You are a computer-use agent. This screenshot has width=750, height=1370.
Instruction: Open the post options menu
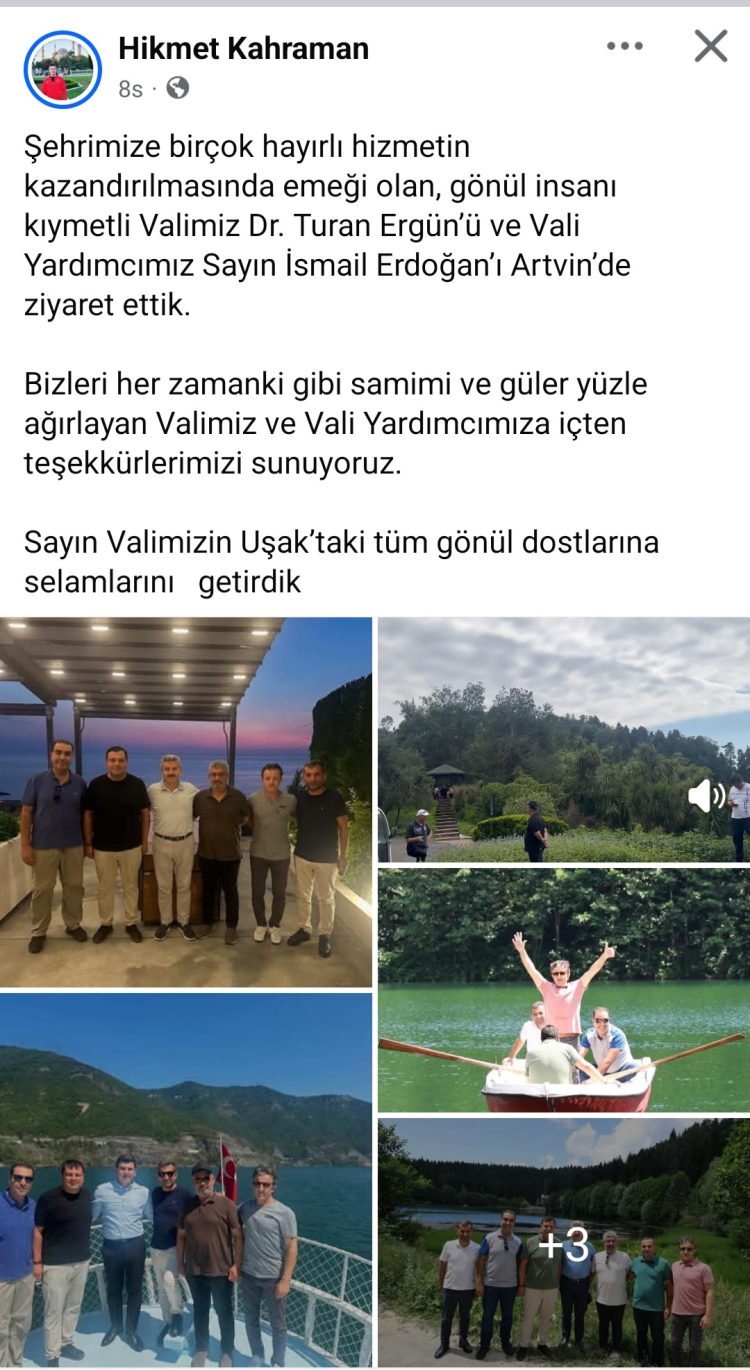(x=625, y=46)
